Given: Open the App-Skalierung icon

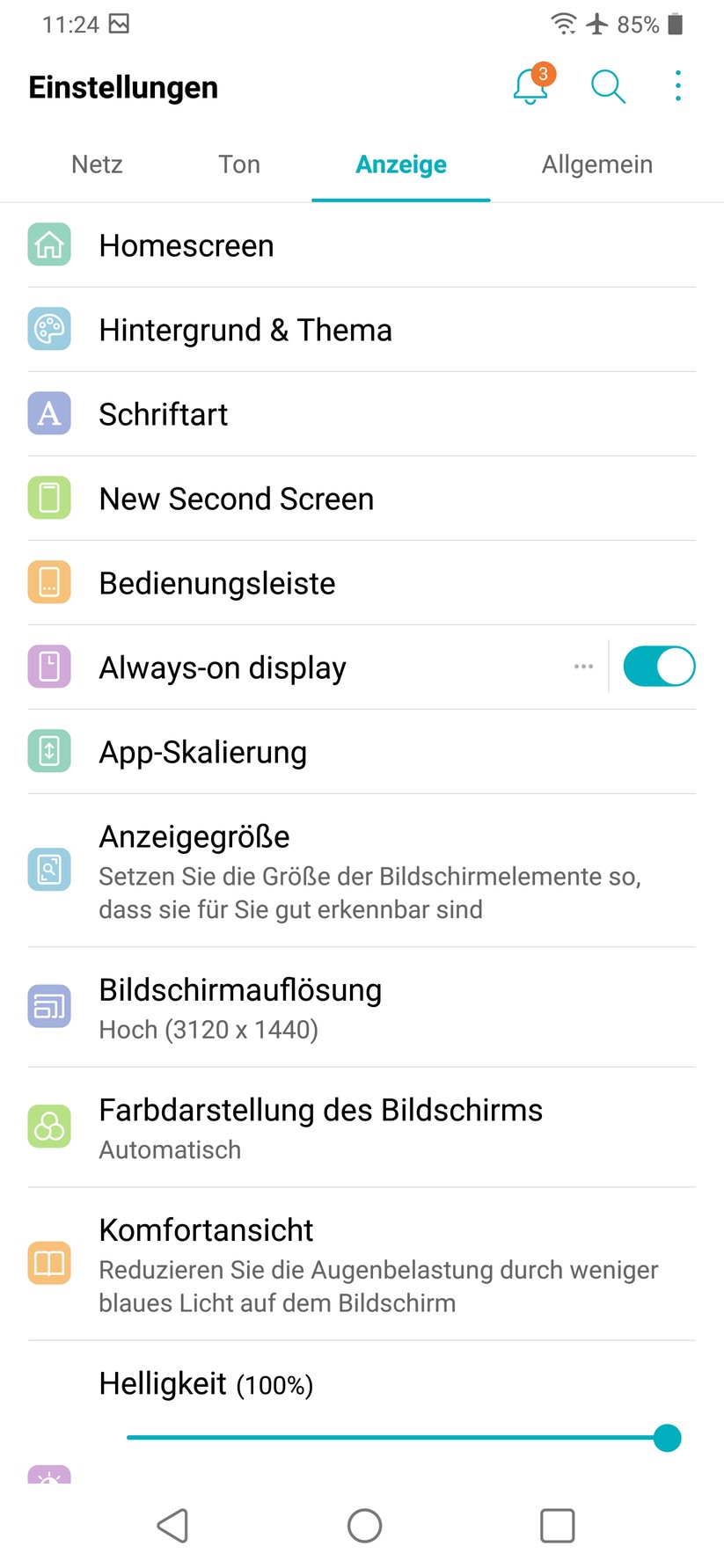Looking at the screenshot, I should coord(48,751).
